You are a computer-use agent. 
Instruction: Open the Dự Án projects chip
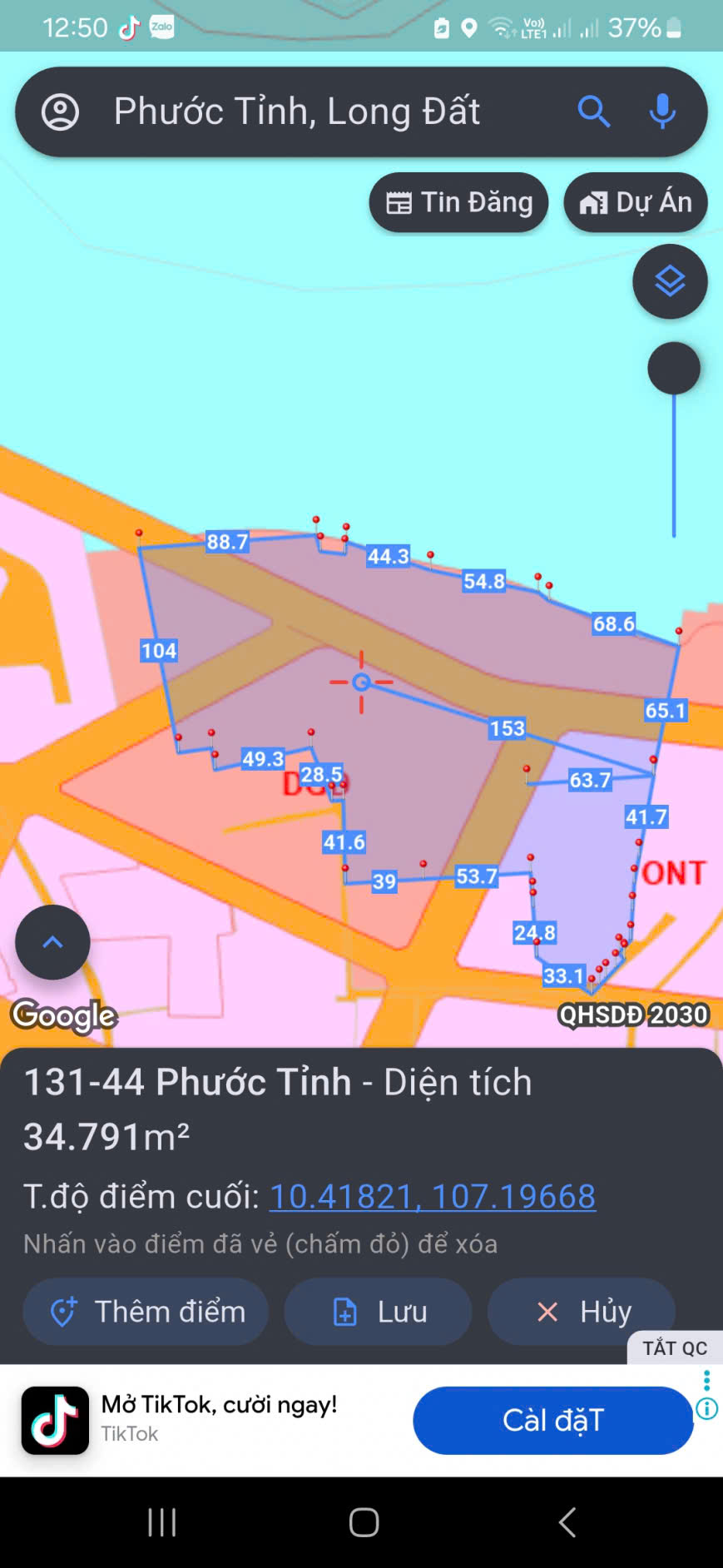pos(636,202)
